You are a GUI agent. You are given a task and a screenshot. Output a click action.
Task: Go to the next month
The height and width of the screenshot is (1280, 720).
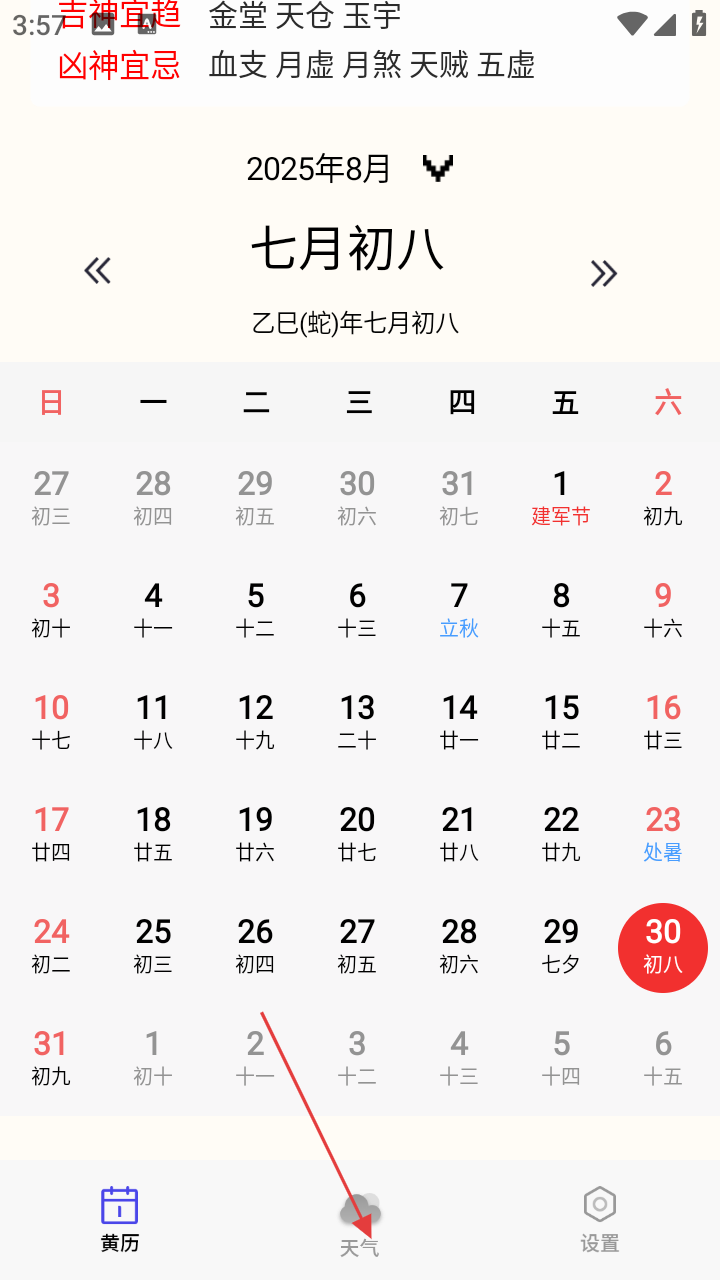603,273
